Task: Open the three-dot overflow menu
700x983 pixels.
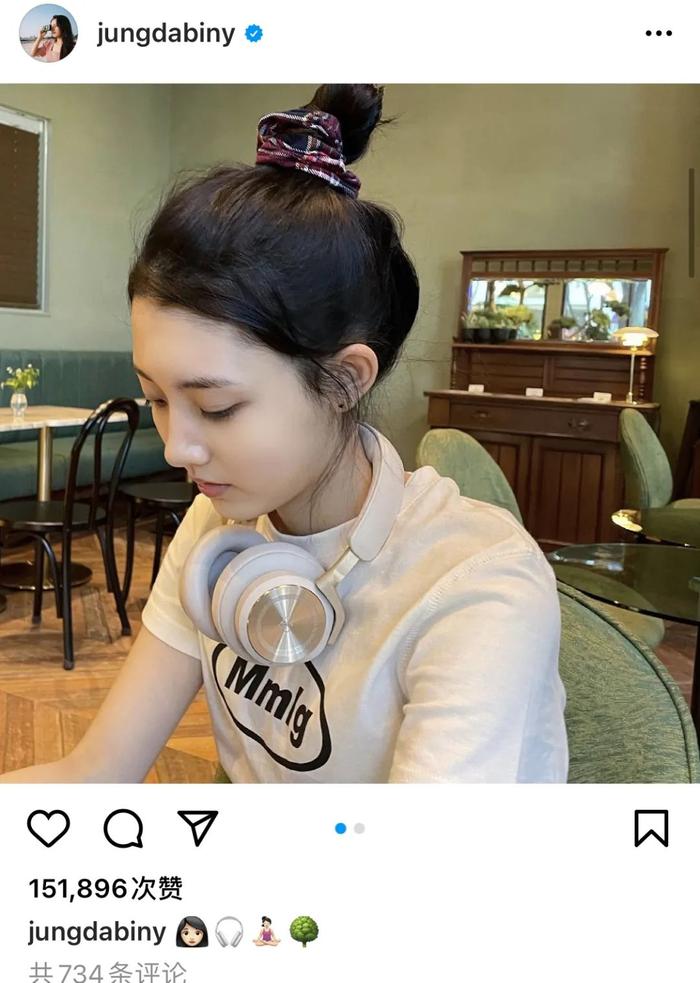Action: [x=658, y=33]
